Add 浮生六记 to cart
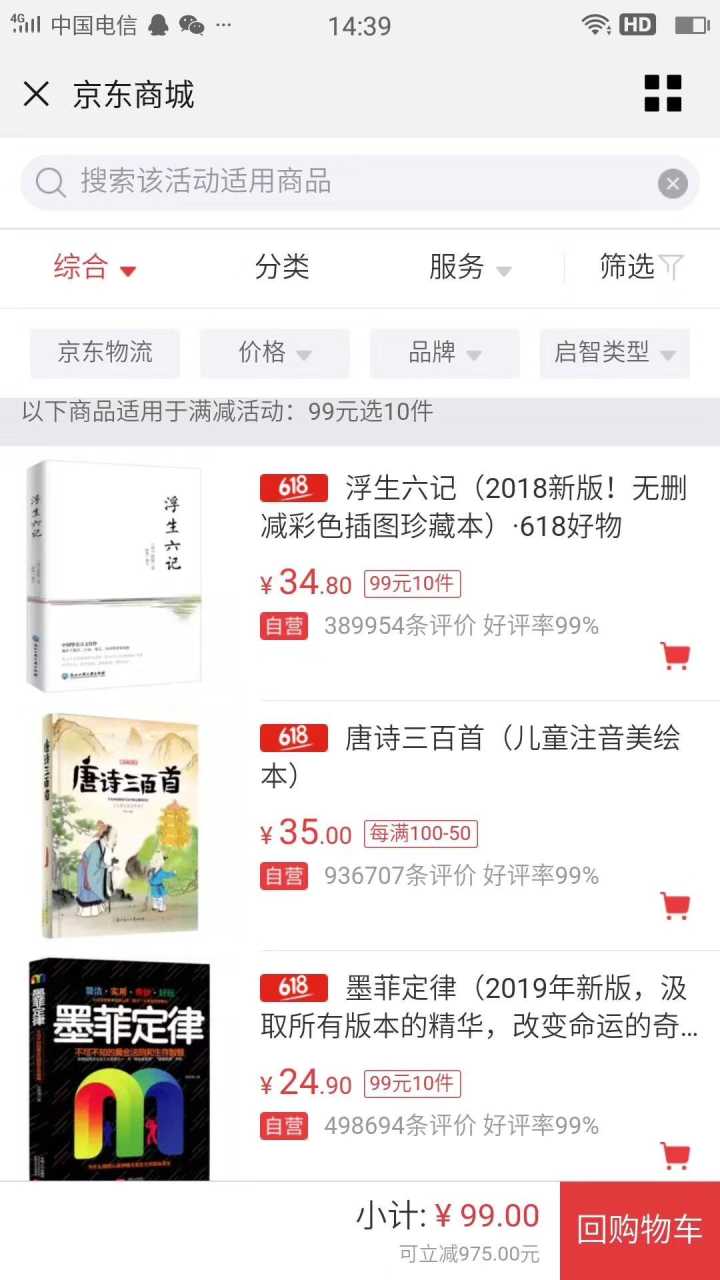The height and width of the screenshot is (1280, 720). pyautogui.click(x=676, y=656)
